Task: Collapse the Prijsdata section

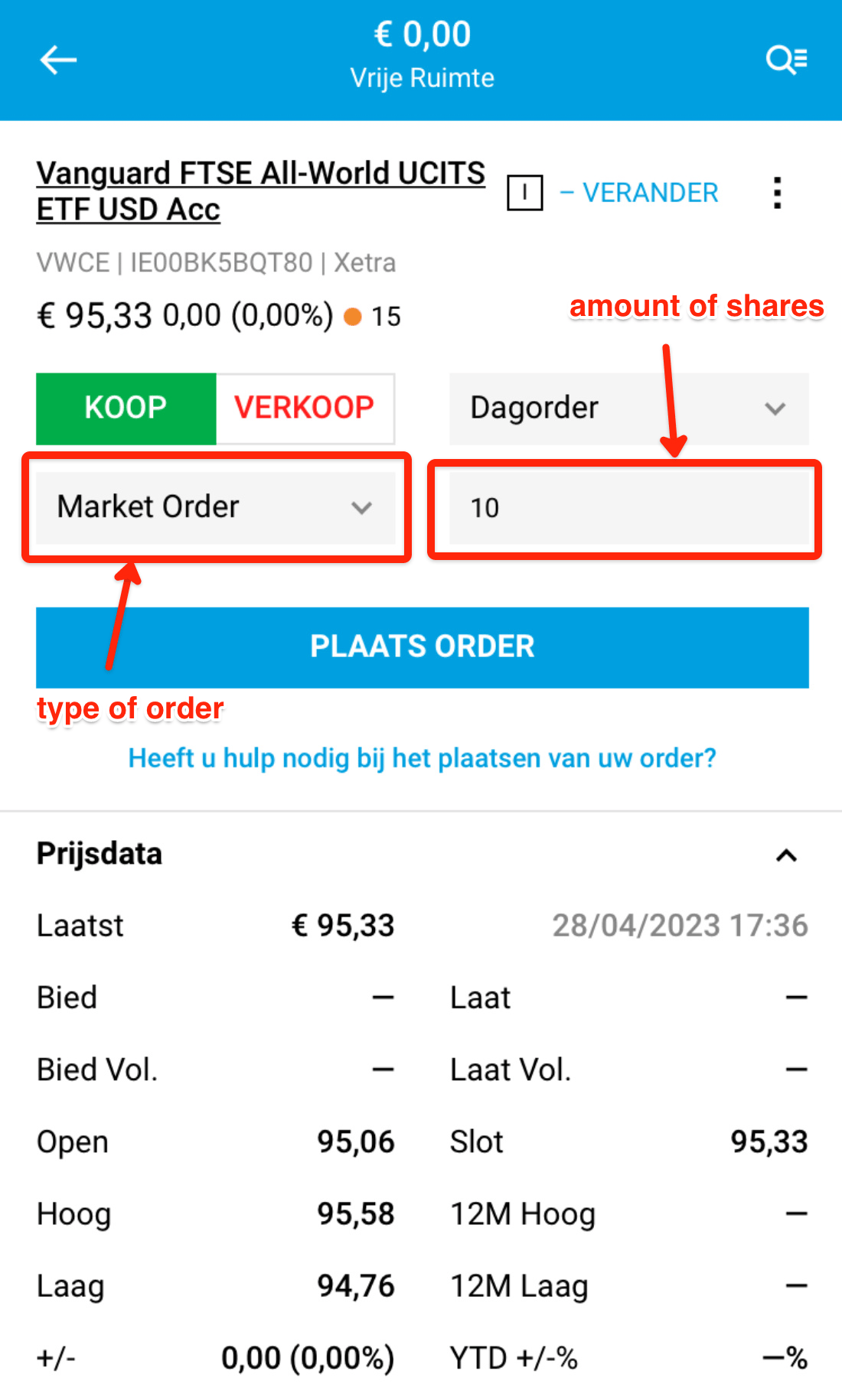Action: click(786, 855)
